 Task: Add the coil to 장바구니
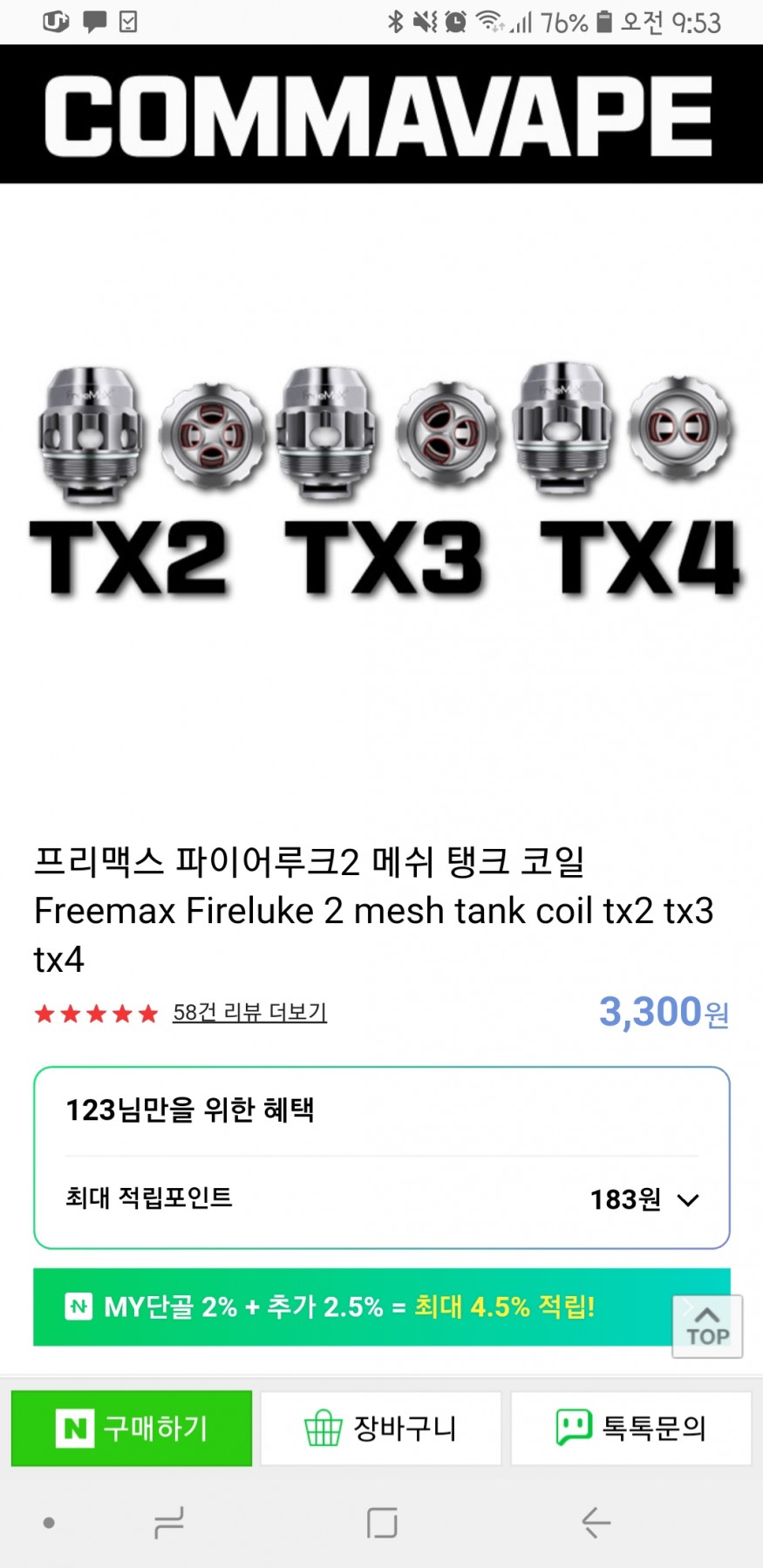381,1429
